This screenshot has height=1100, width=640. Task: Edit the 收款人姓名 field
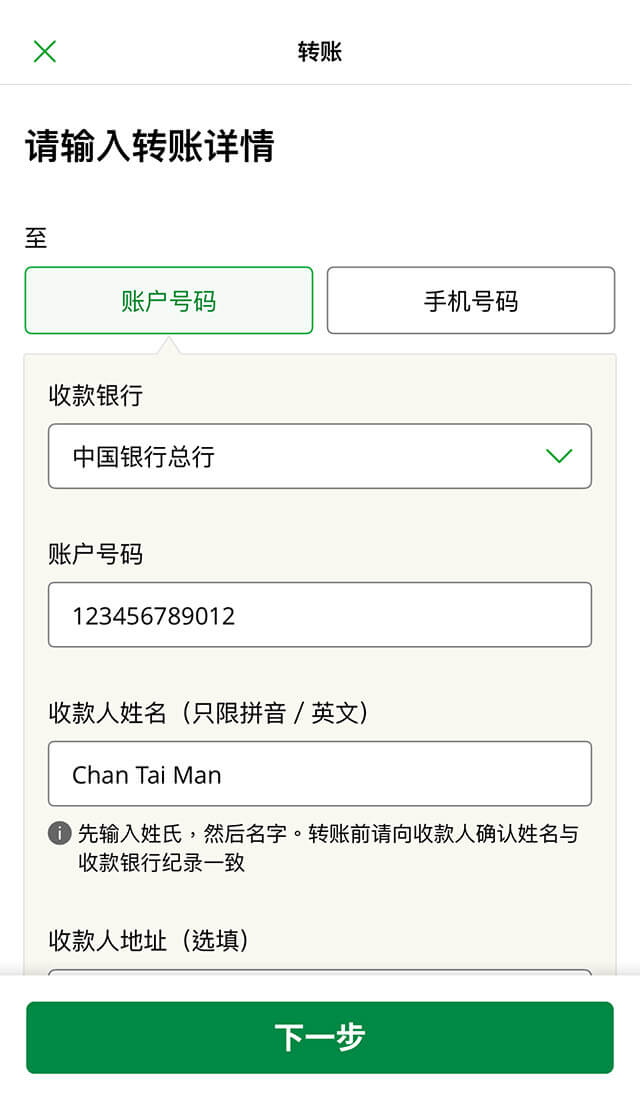(320, 774)
